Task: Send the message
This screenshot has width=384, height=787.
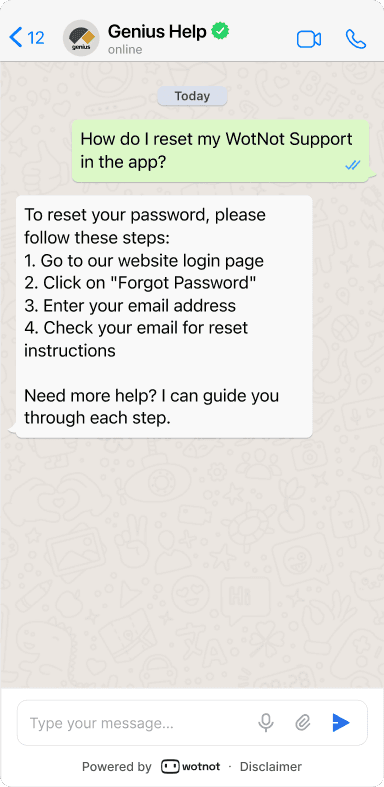Action: [x=341, y=723]
